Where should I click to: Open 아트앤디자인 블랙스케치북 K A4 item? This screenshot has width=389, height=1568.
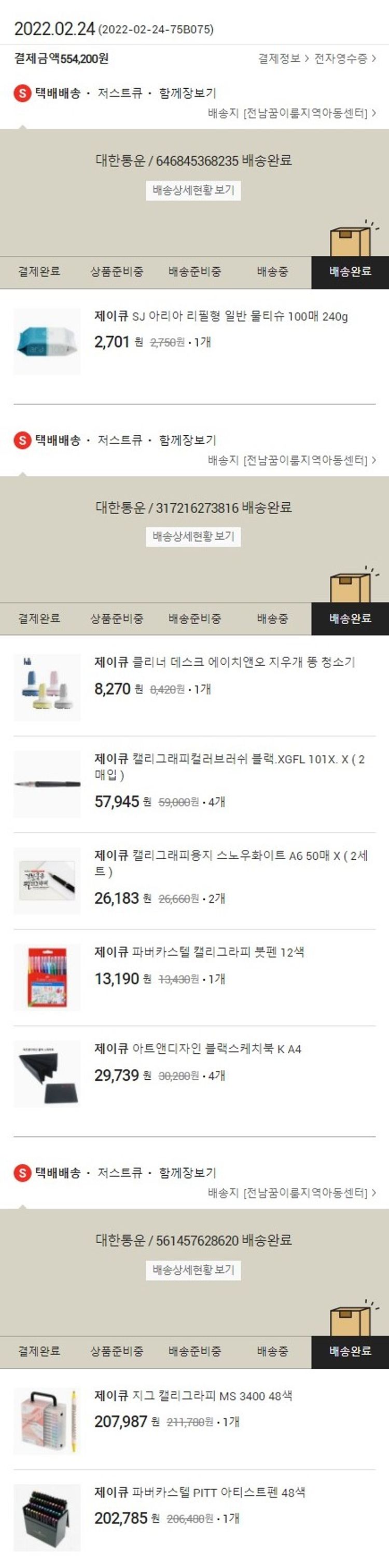[x=198, y=1049]
